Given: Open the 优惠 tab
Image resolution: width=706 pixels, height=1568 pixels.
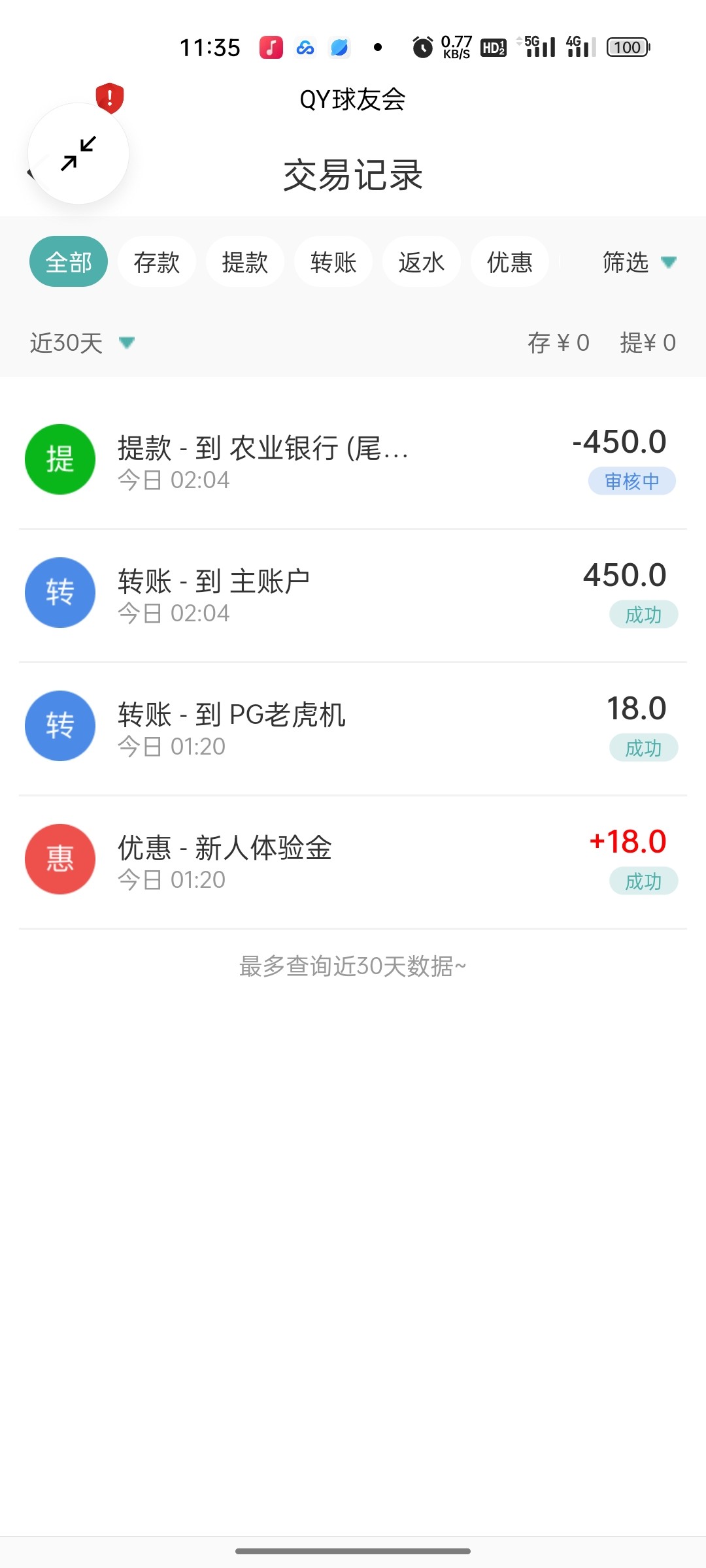Looking at the screenshot, I should click(510, 262).
